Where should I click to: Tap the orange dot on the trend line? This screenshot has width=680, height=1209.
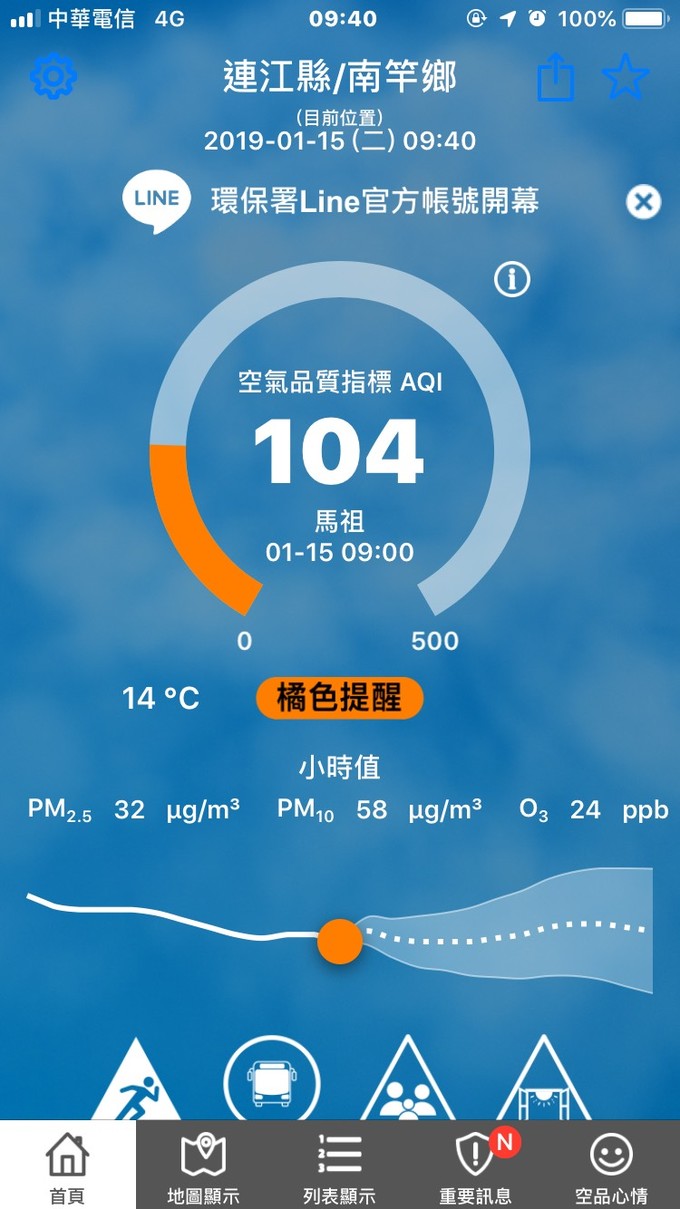[x=340, y=940]
